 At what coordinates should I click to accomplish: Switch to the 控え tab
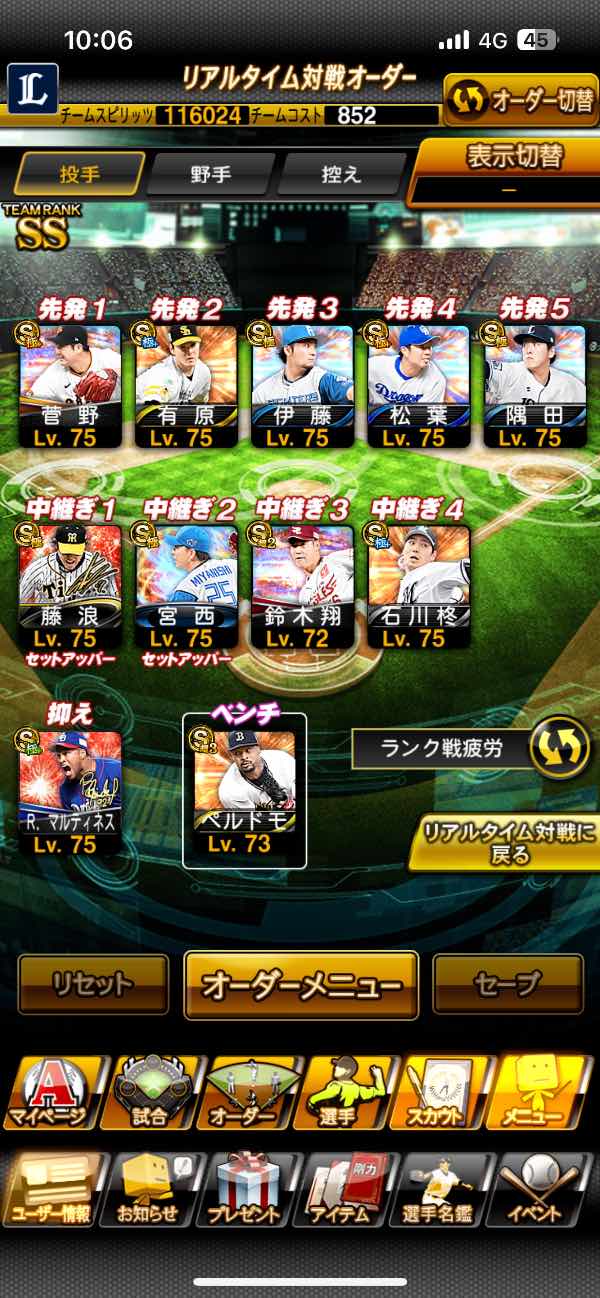[x=340, y=174]
